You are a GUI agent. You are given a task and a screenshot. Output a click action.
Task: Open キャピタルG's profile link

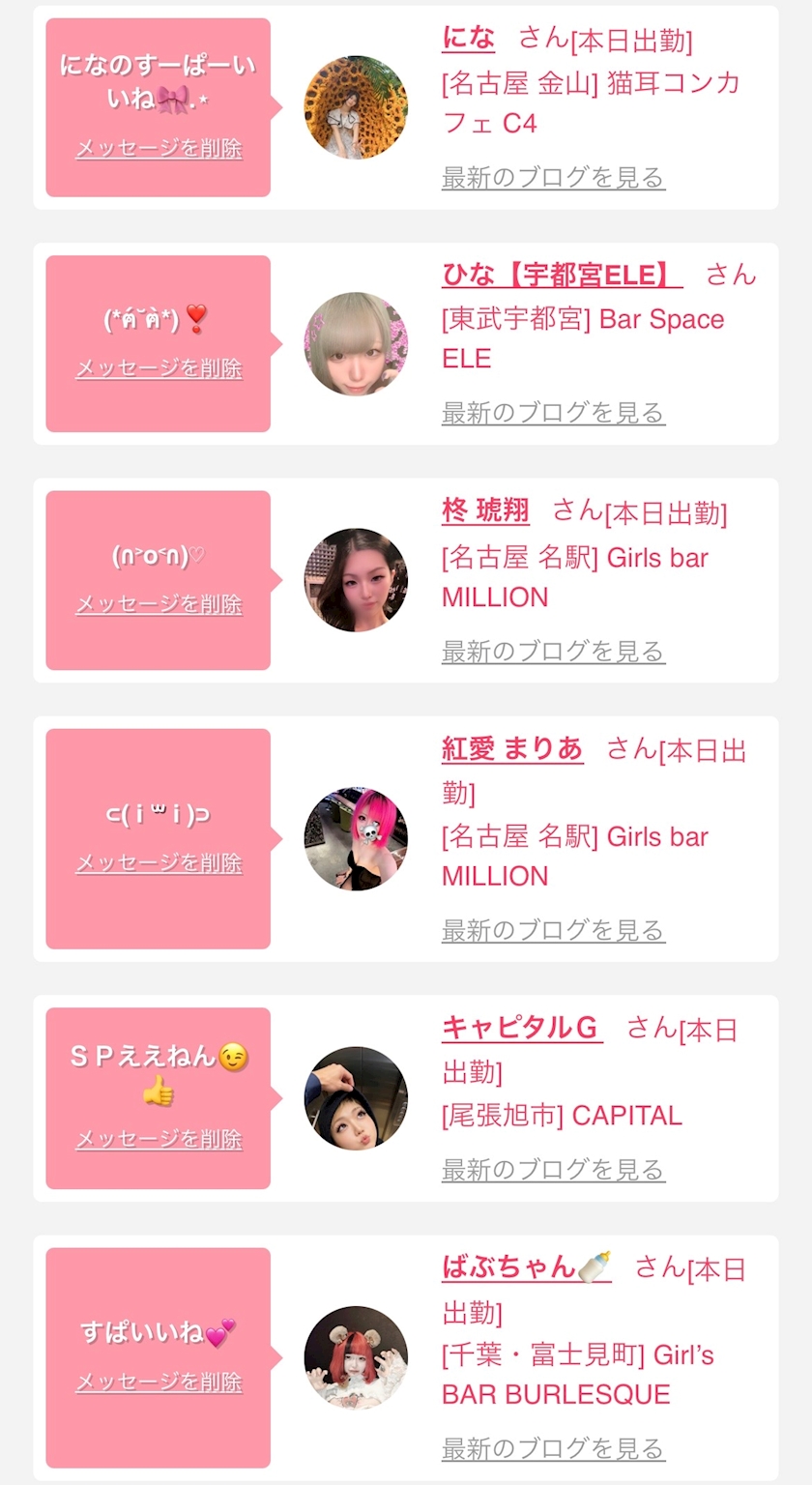click(x=522, y=1028)
